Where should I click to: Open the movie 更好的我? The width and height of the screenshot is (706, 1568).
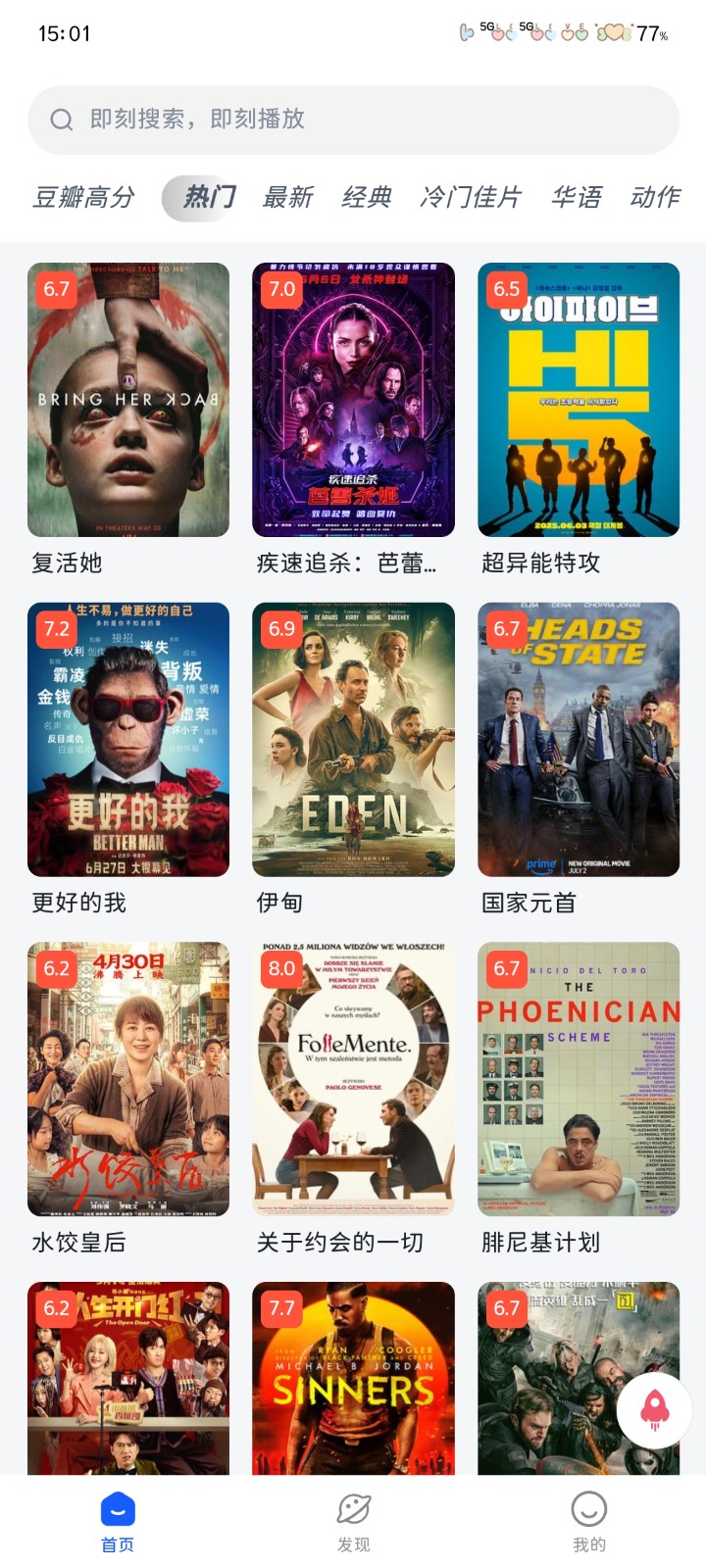click(x=128, y=740)
